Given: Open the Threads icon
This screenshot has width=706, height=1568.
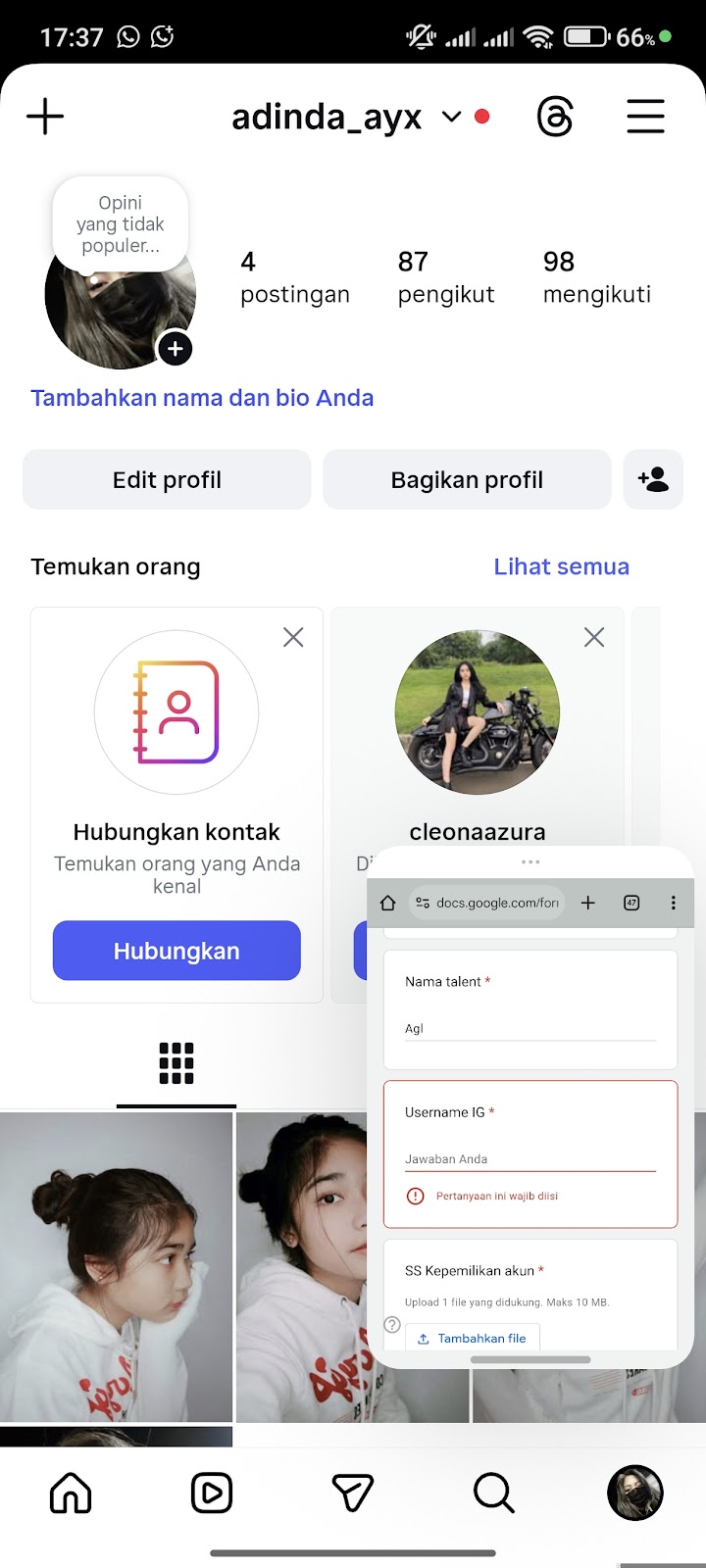Looking at the screenshot, I should click(555, 117).
